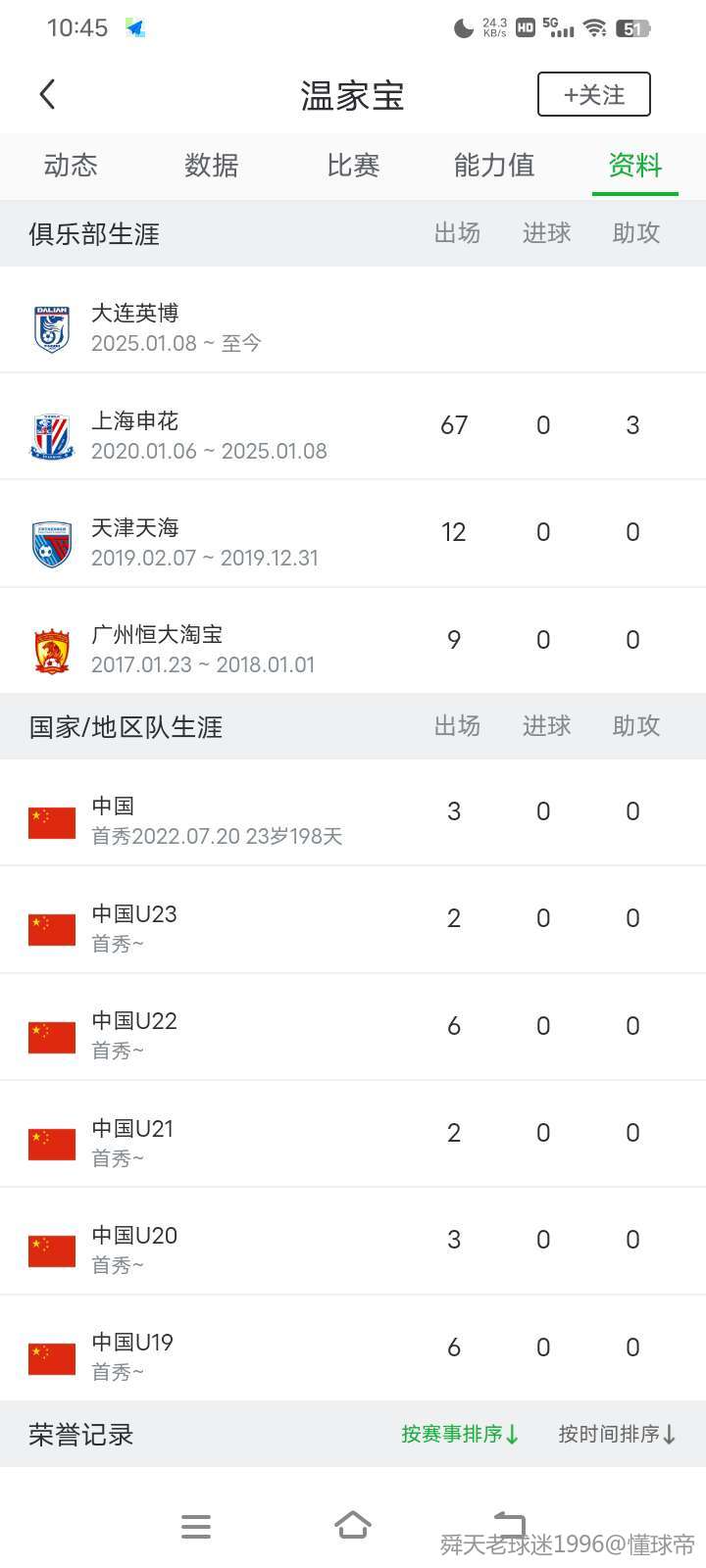This screenshot has width=706, height=1568.
Task: Sort honors by 按赛事排序
Action: (x=460, y=1434)
